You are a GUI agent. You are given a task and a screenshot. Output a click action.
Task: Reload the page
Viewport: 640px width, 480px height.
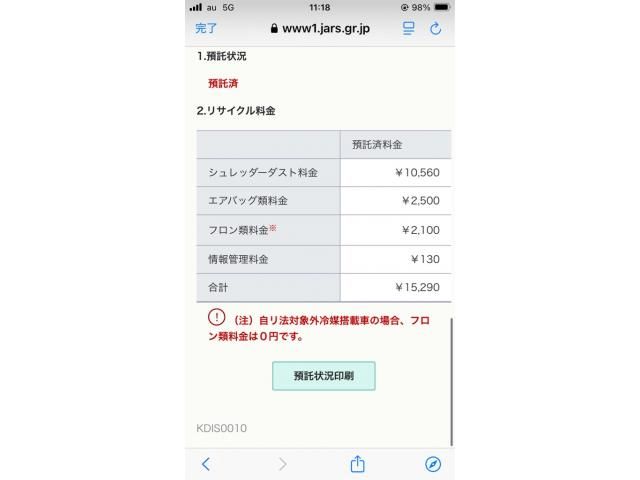tap(436, 29)
